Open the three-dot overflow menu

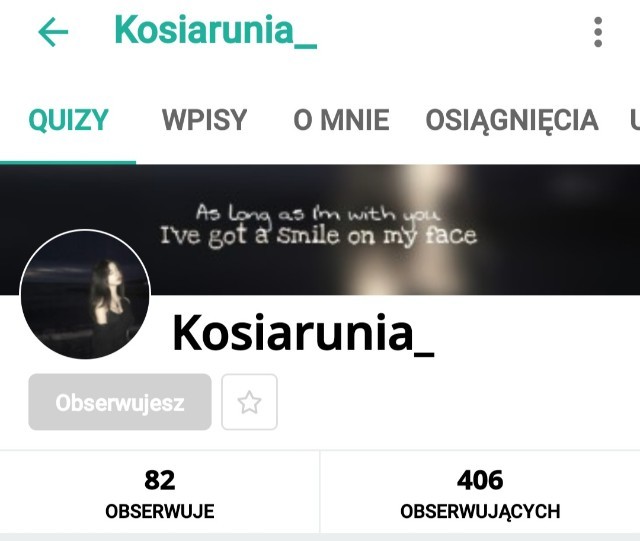pos(598,32)
